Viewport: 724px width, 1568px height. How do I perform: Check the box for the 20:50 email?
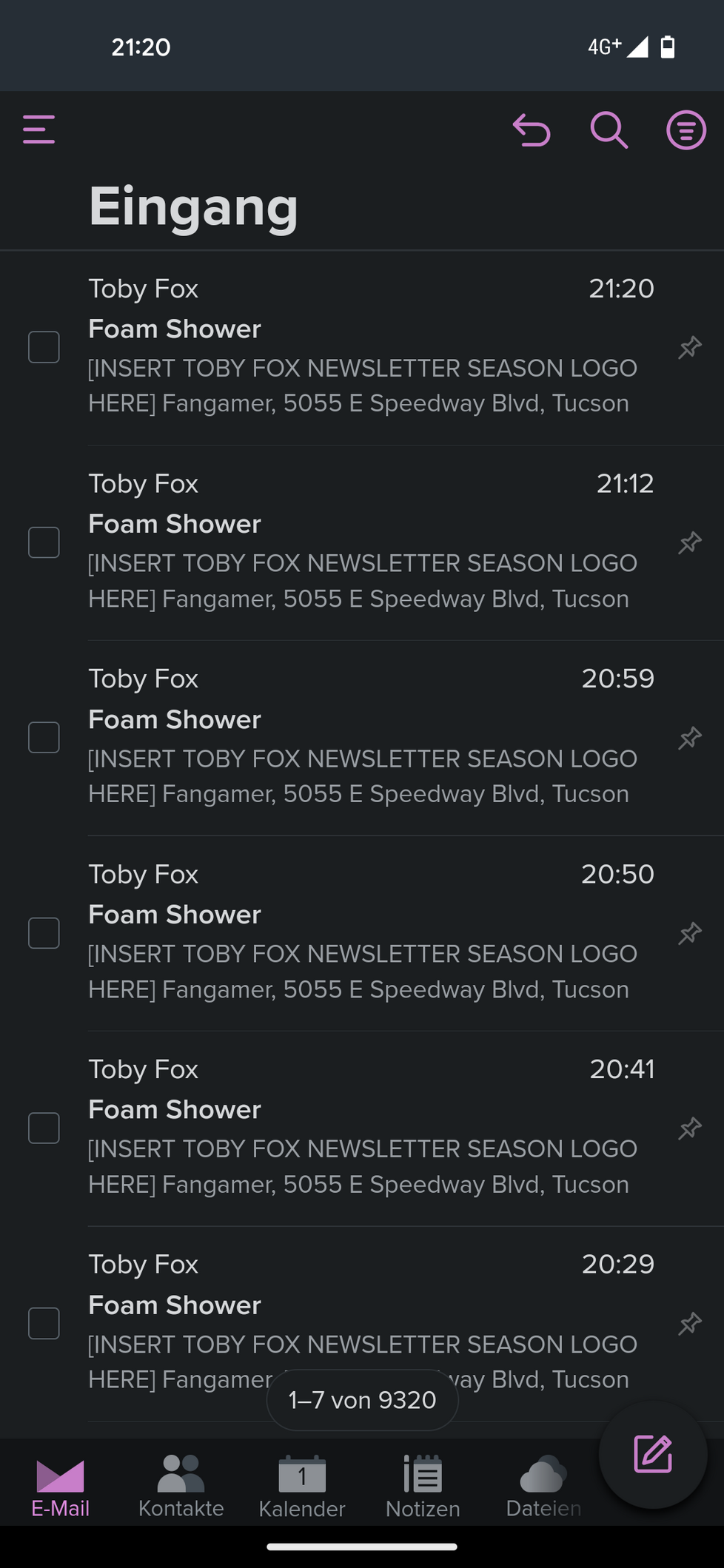pos(44,933)
